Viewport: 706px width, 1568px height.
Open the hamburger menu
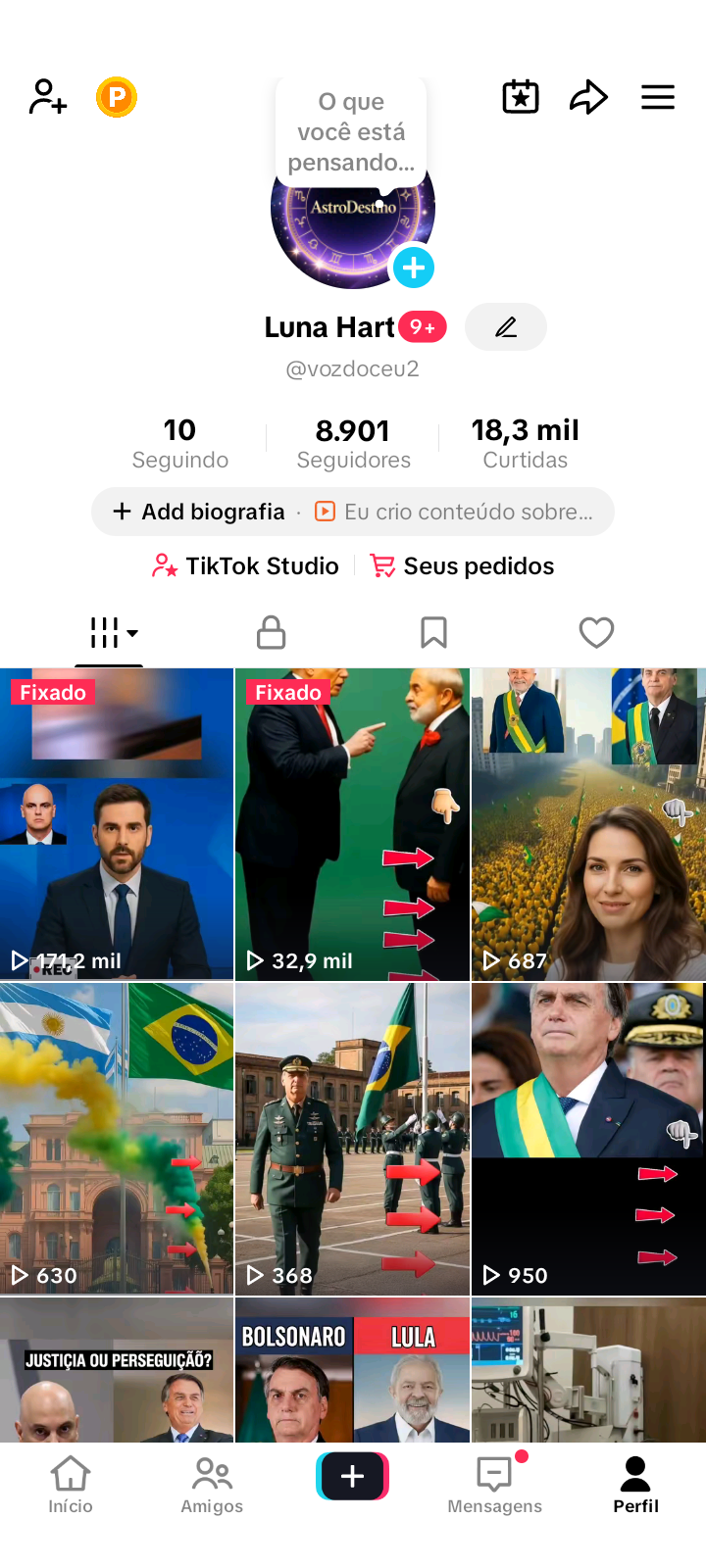pyautogui.click(x=658, y=97)
